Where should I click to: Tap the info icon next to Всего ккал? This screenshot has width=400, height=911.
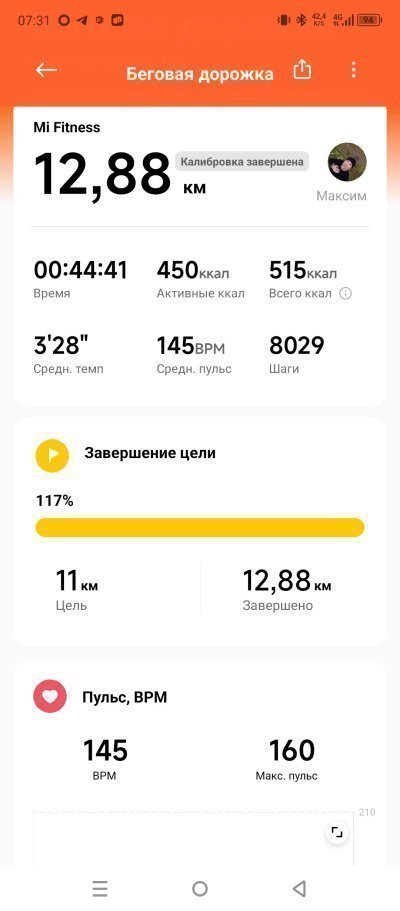click(x=345, y=294)
